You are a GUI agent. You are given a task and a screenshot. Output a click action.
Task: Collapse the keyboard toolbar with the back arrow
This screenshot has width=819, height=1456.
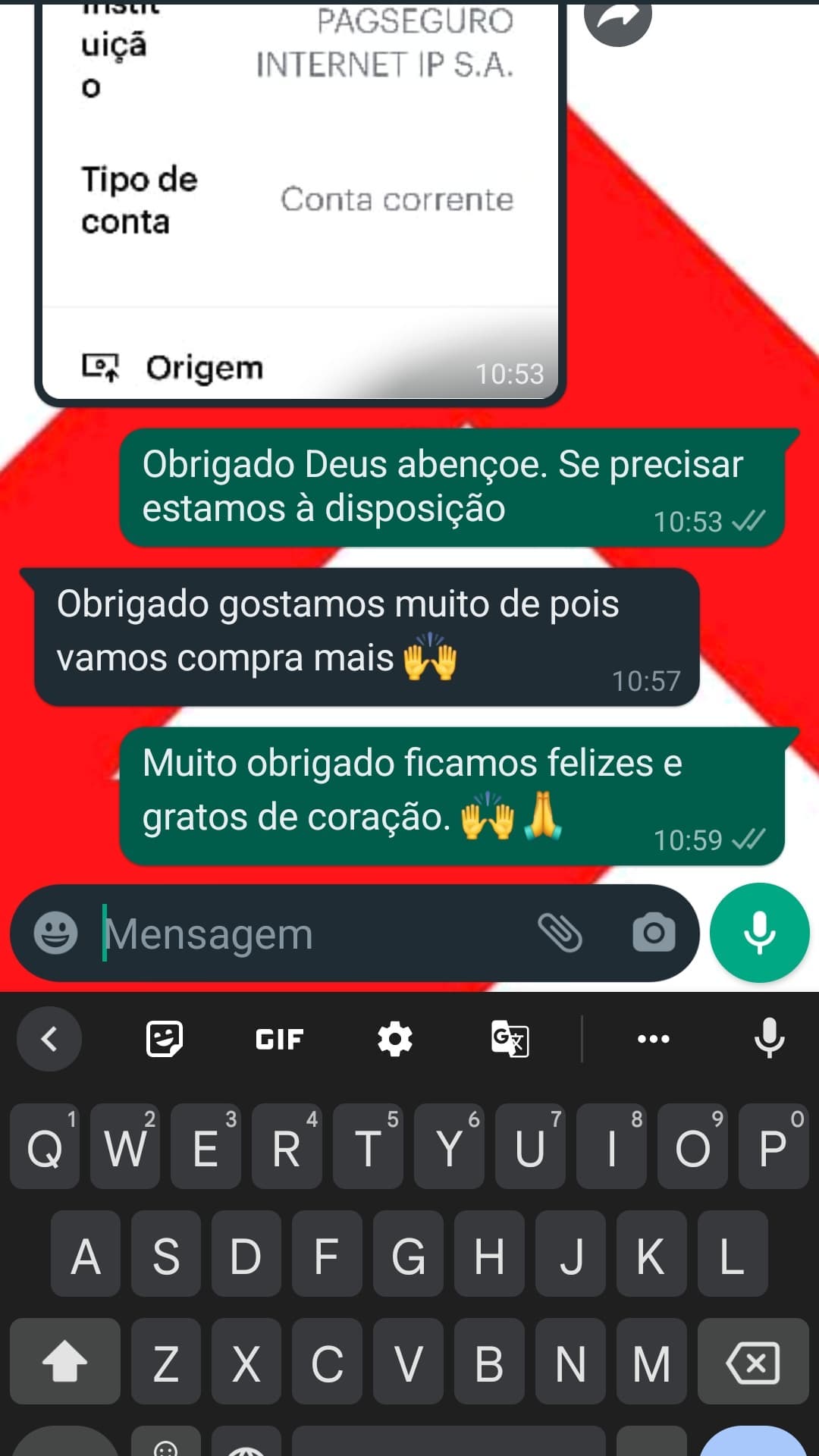tap(49, 1038)
